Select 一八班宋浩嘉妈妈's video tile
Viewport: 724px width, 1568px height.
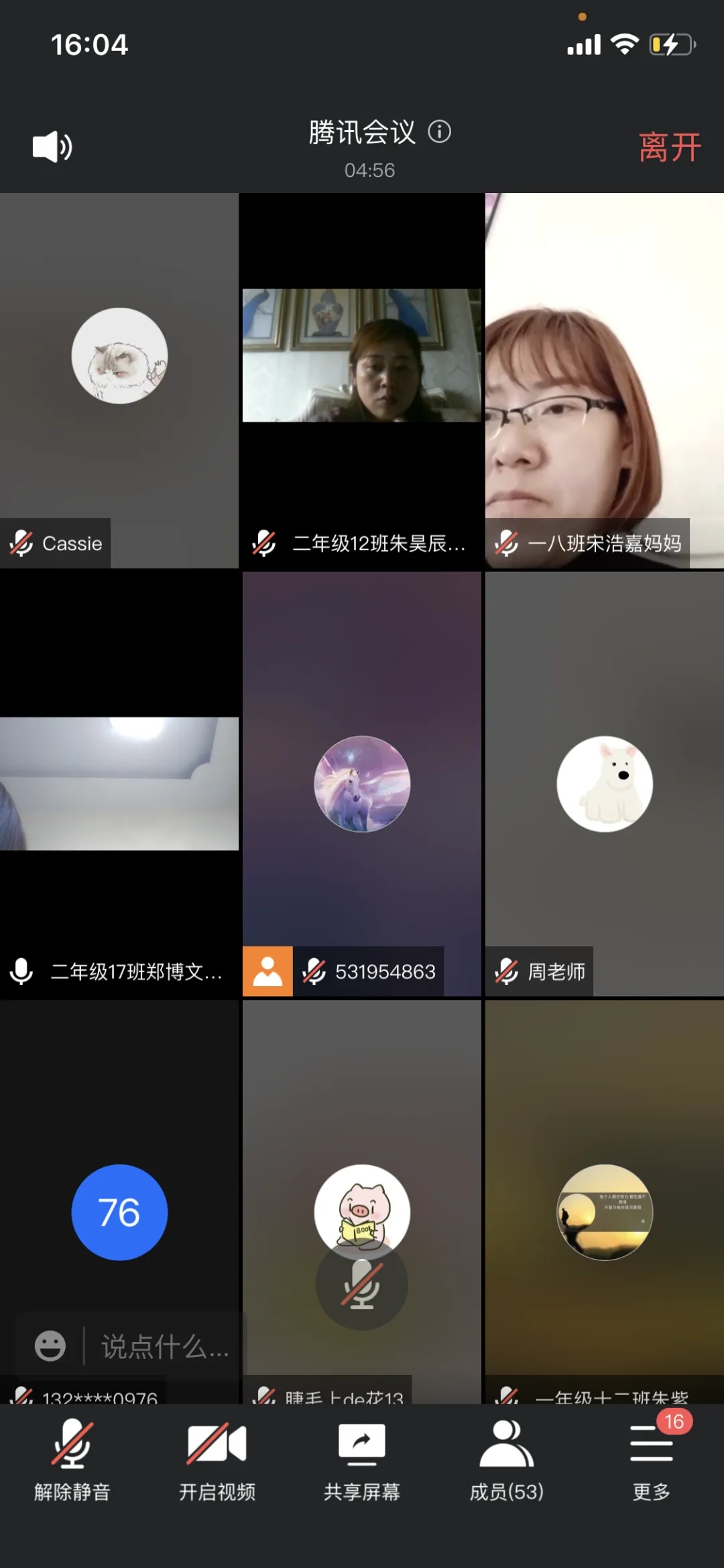pos(604,380)
